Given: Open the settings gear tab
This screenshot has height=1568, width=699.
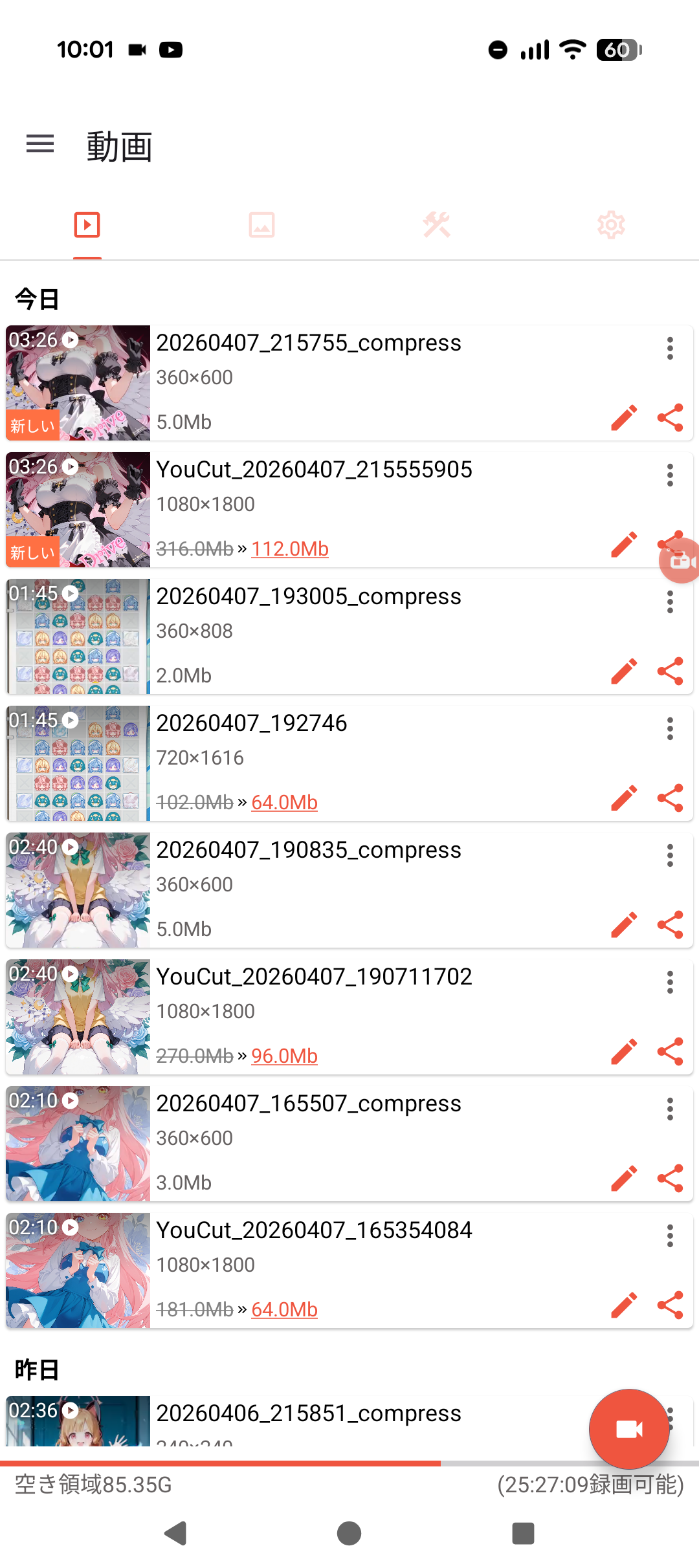Looking at the screenshot, I should [x=611, y=225].
